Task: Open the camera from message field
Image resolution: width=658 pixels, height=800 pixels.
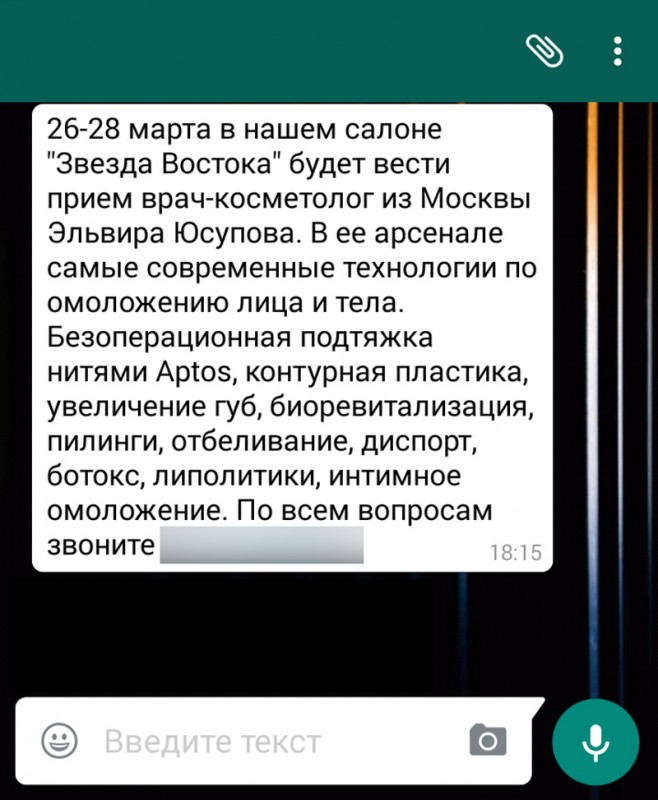Action: [x=488, y=740]
